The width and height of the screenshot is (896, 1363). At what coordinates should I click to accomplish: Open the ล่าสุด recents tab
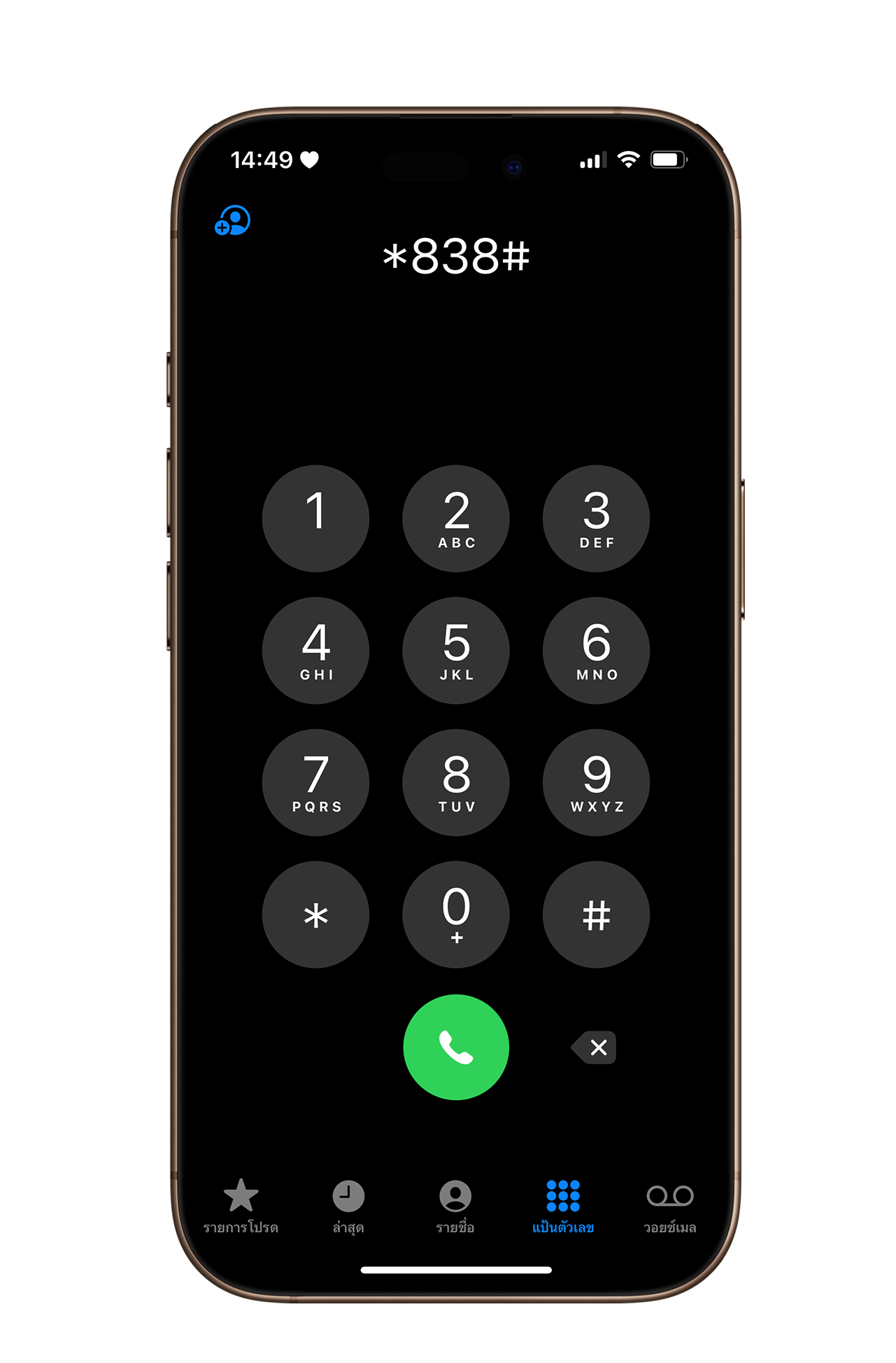point(348,1206)
